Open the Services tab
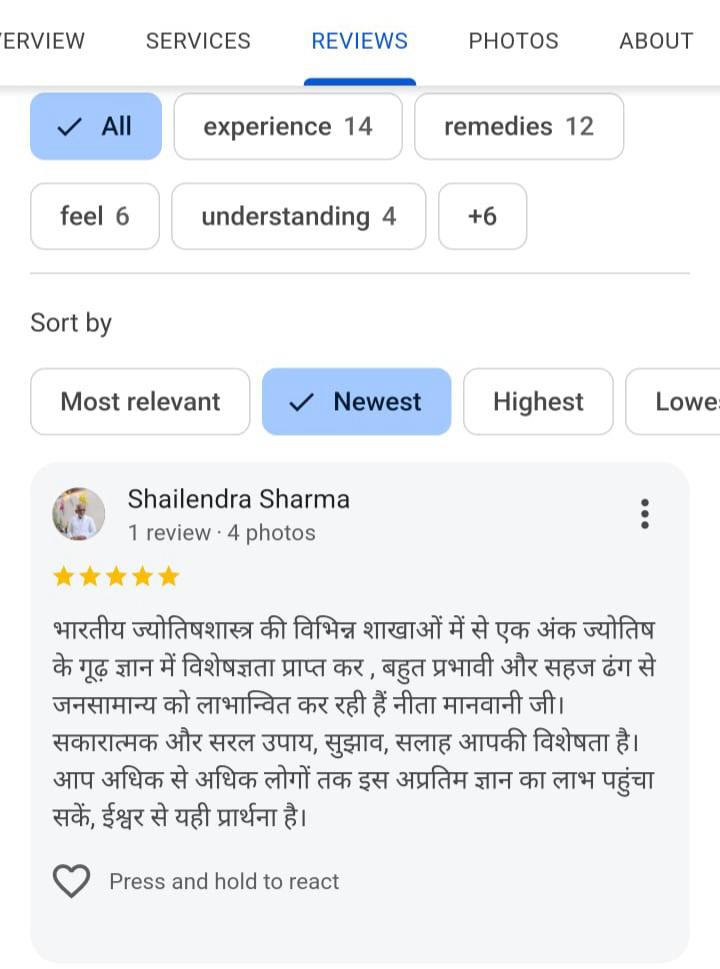The image size is (720, 969). pos(198,41)
